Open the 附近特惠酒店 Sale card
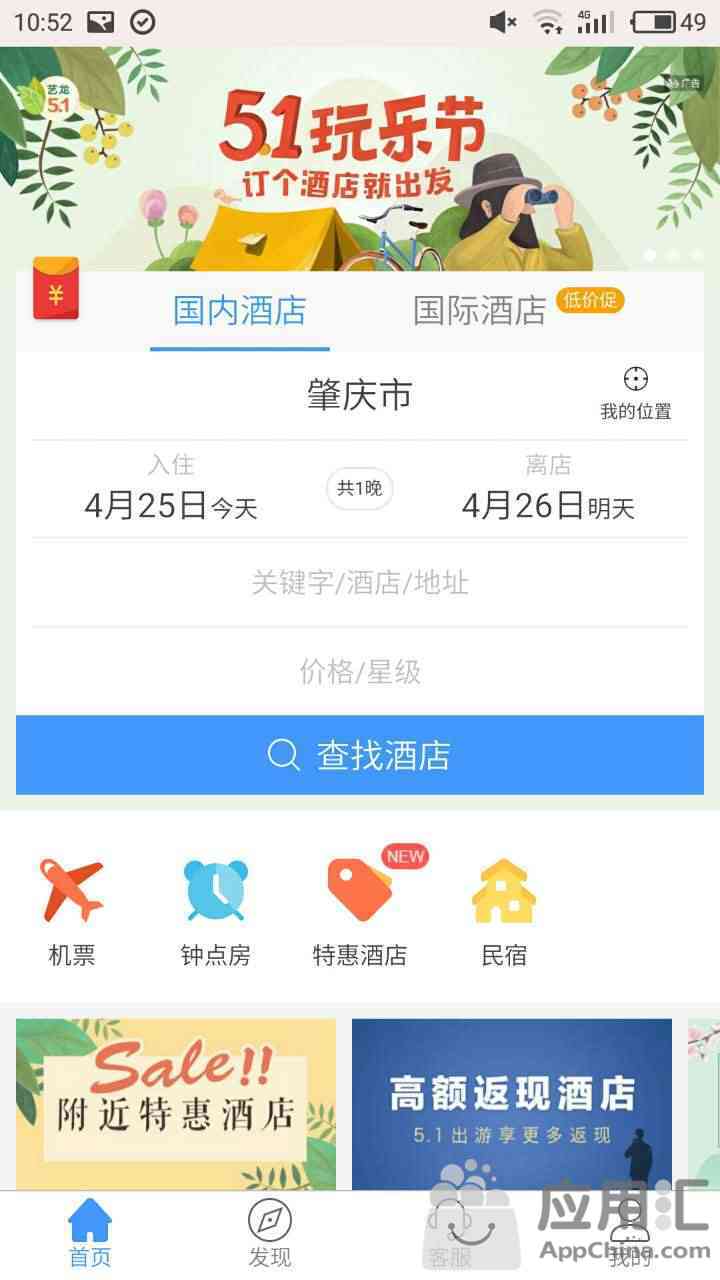The height and width of the screenshot is (1280, 720). click(176, 1103)
